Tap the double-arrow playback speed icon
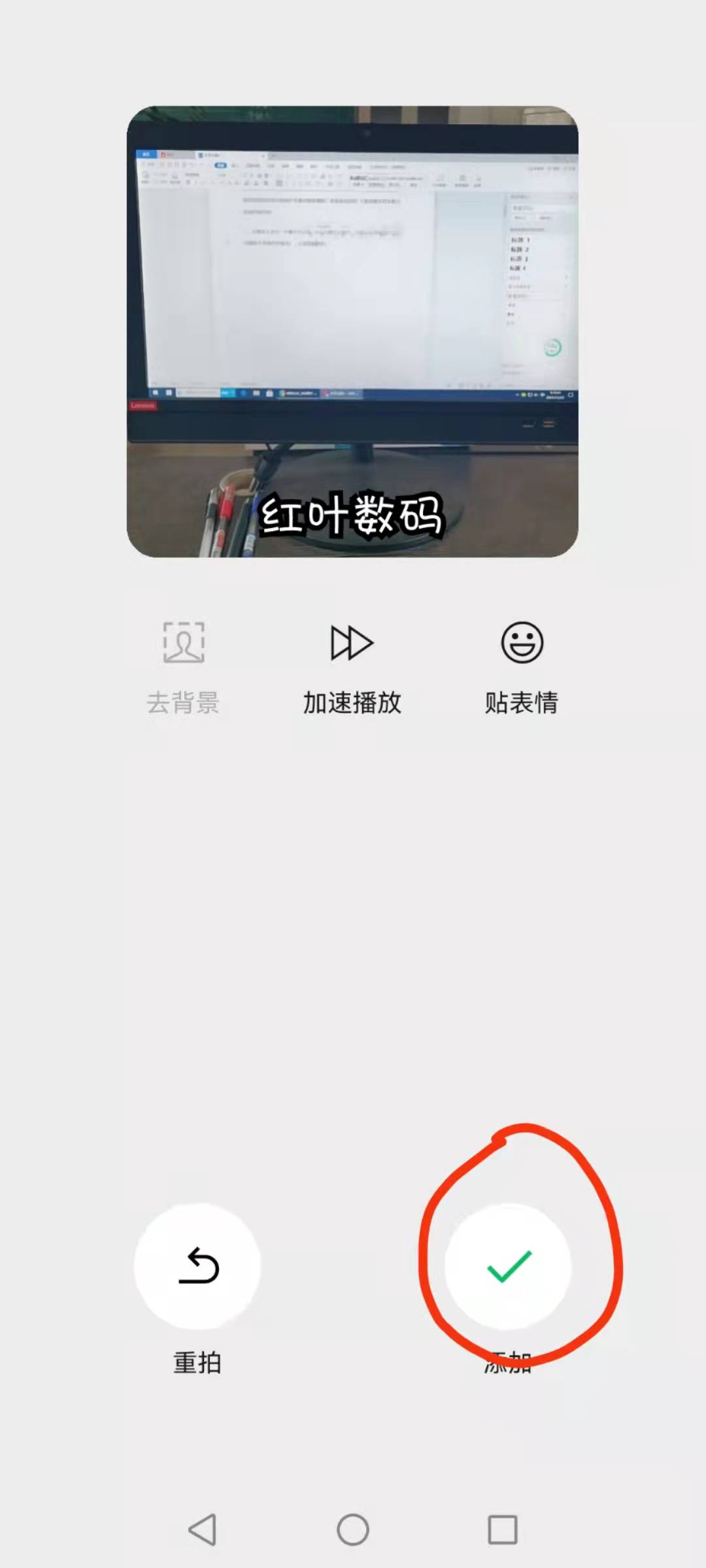The height and width of the screenshot is (1568, 706). coord(352,644)
